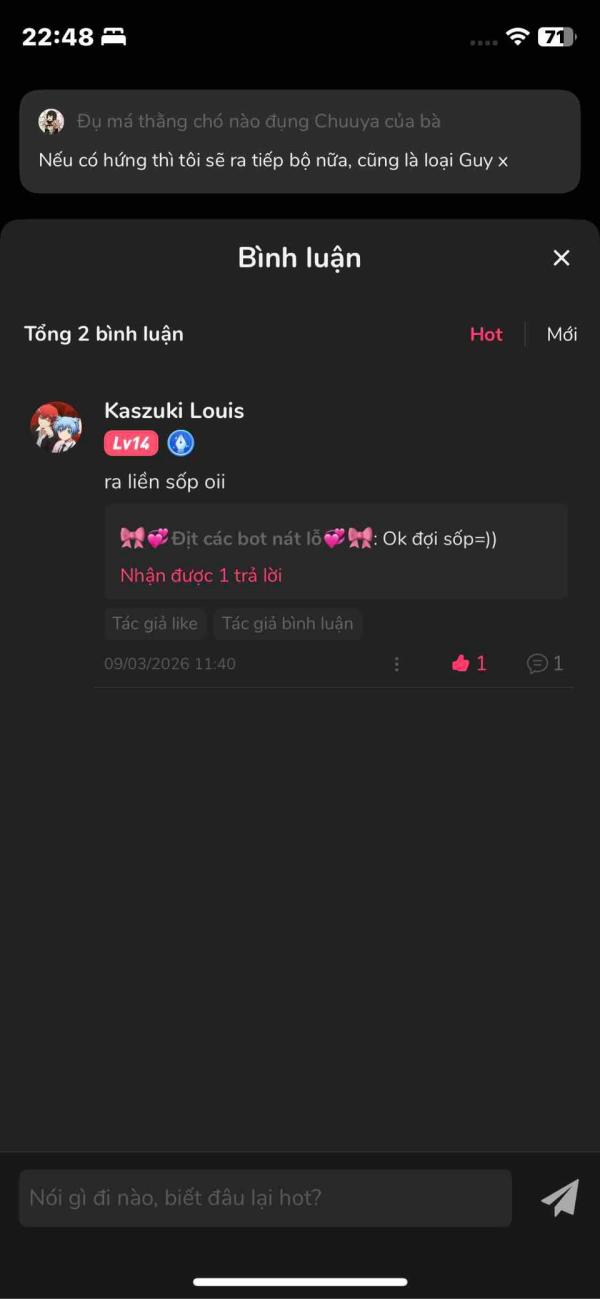
Task: Switch to the Mới sorting tab
Action: pos(562,334)
